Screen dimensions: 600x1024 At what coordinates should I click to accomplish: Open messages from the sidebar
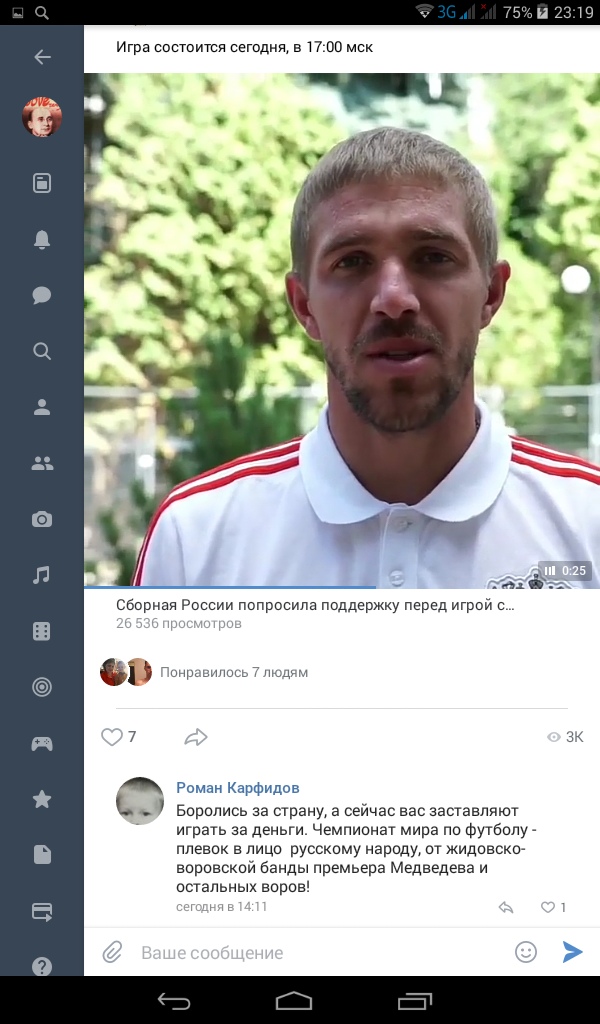42,295
